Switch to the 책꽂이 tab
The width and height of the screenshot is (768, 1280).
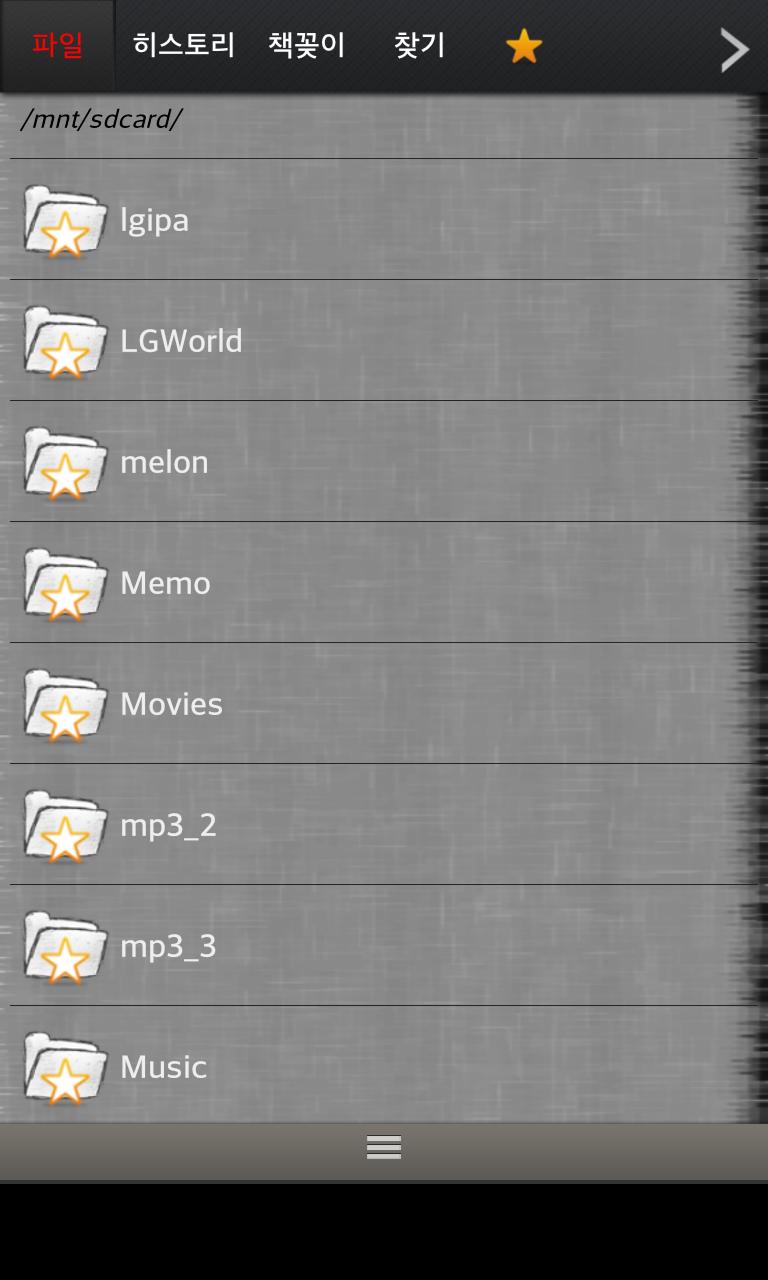point(306,46)
